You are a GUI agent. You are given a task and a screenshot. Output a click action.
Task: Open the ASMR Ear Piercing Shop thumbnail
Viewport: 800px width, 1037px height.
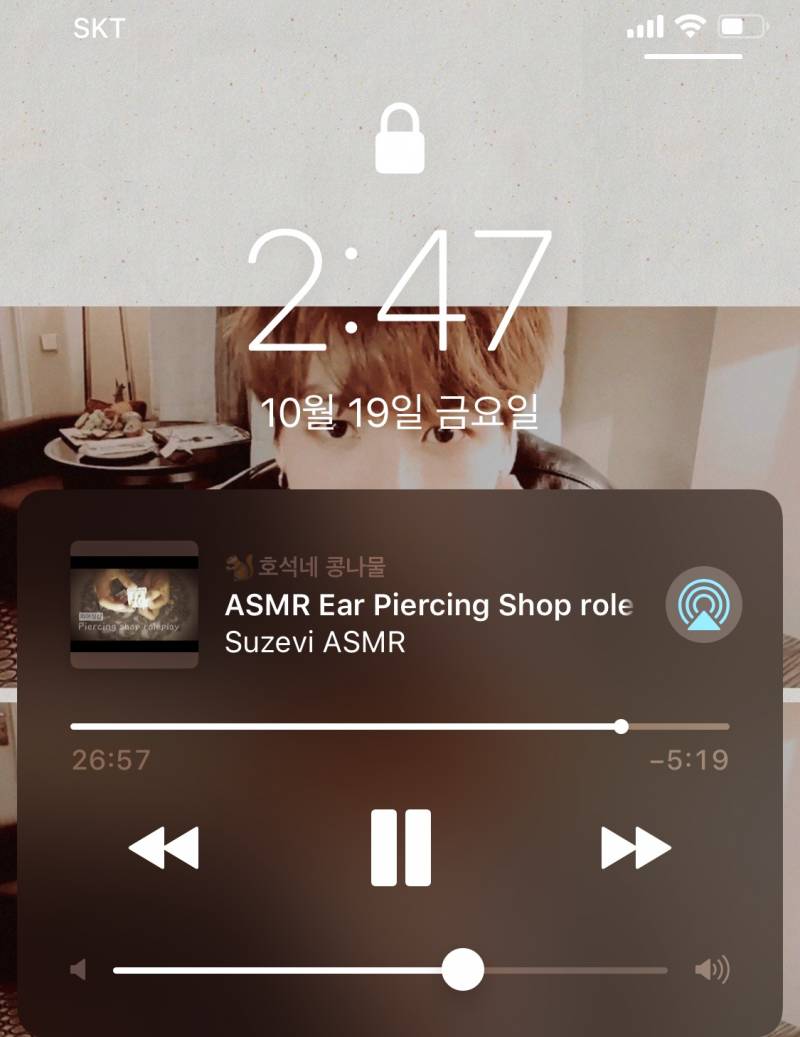134,605
